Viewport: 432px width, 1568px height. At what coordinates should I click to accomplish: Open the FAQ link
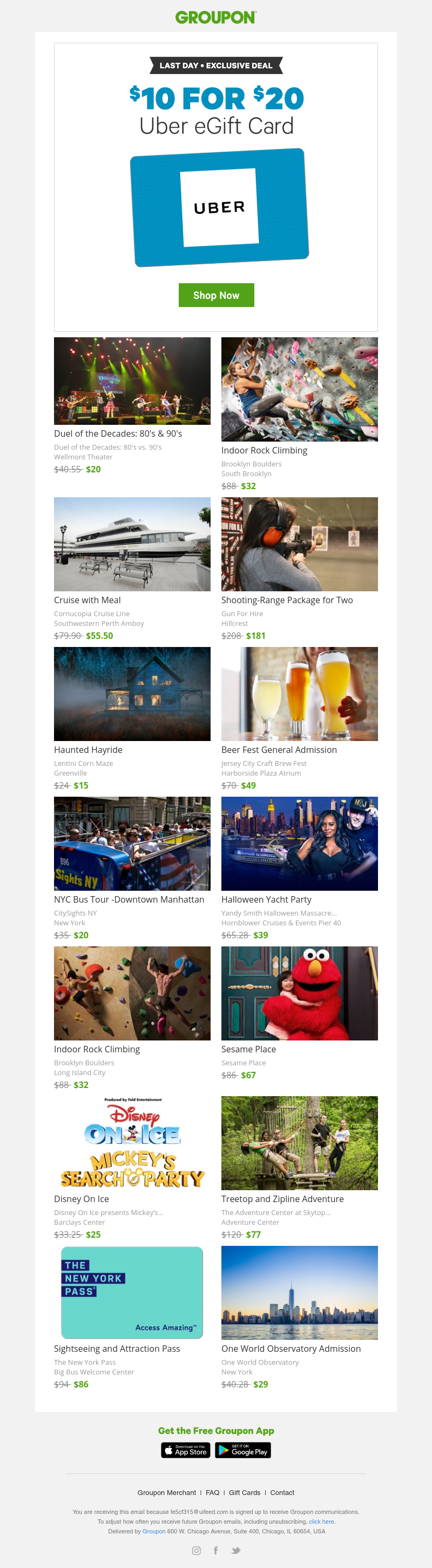[212, 1492]
